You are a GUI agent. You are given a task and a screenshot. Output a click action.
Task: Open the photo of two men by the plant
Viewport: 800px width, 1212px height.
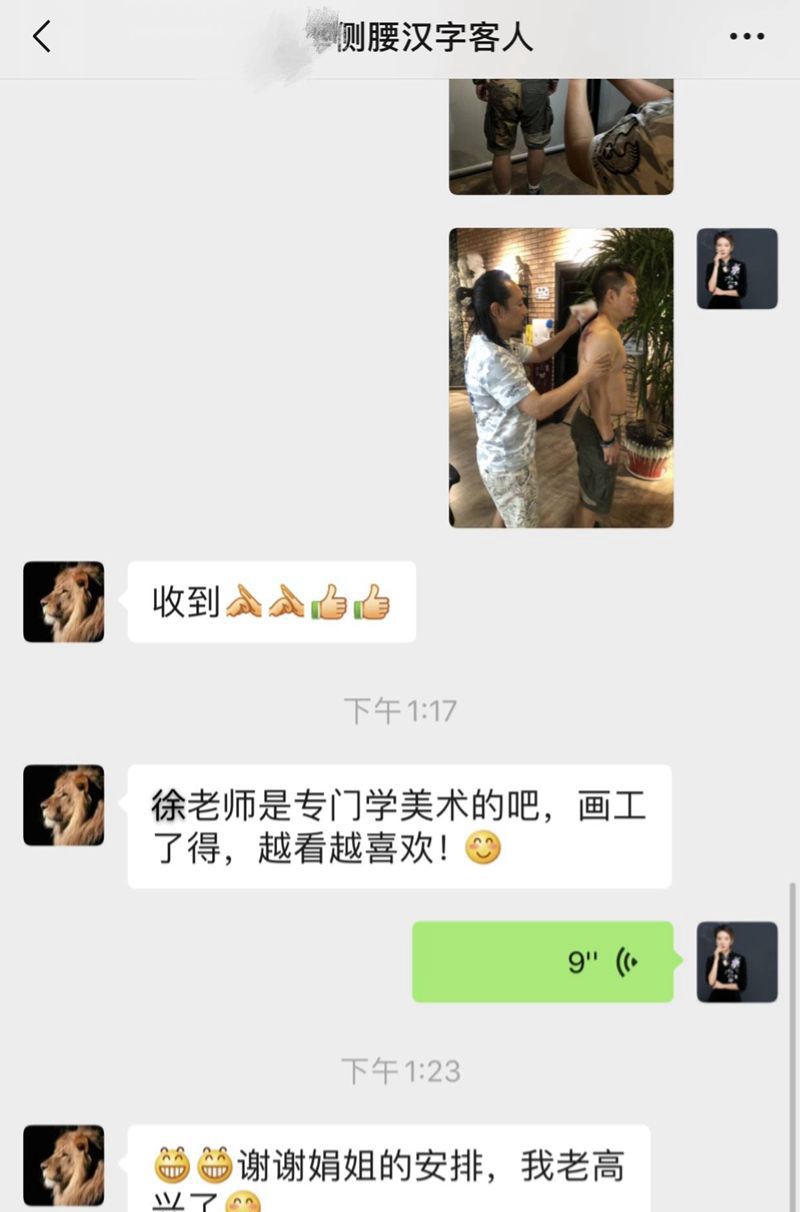[560, 377]
